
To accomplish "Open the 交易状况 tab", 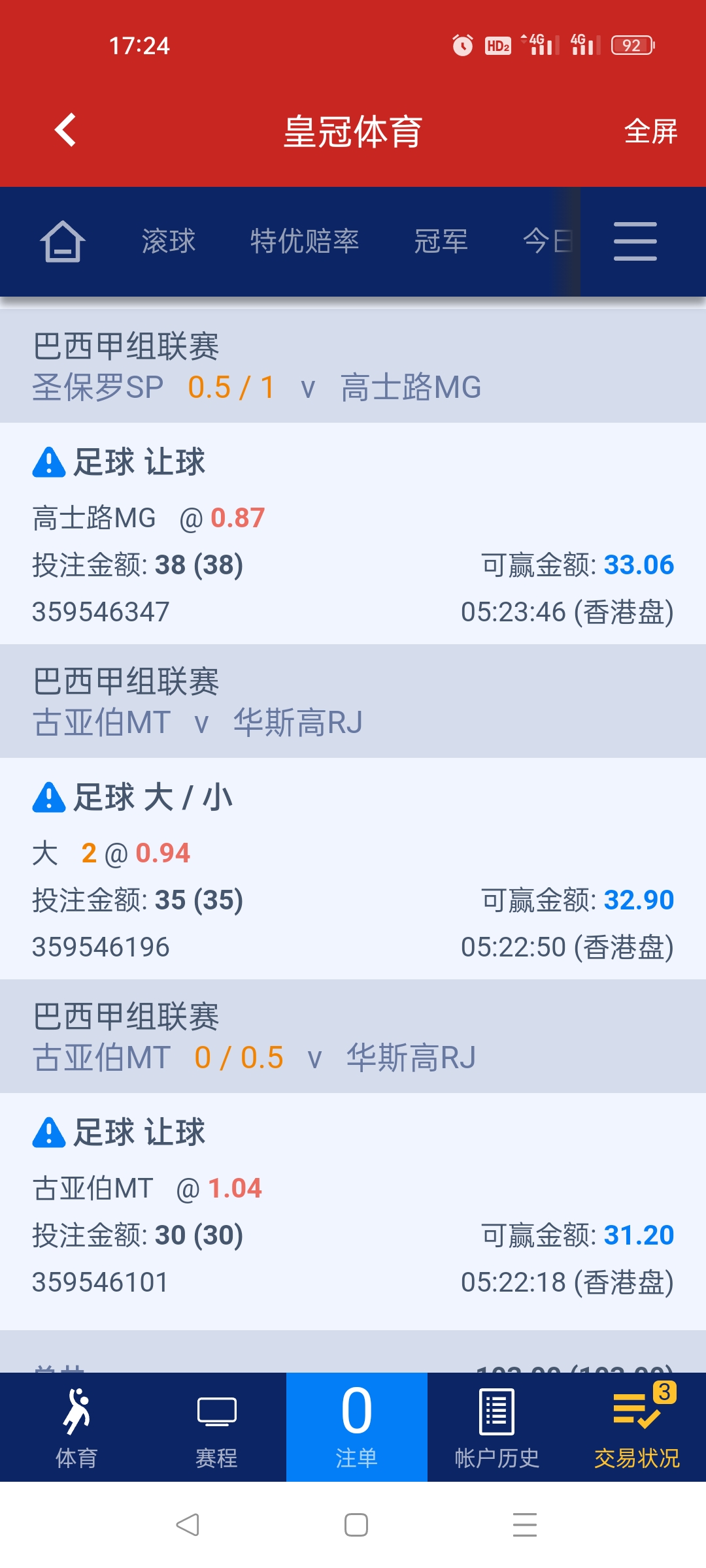I will coord(637,1428).
